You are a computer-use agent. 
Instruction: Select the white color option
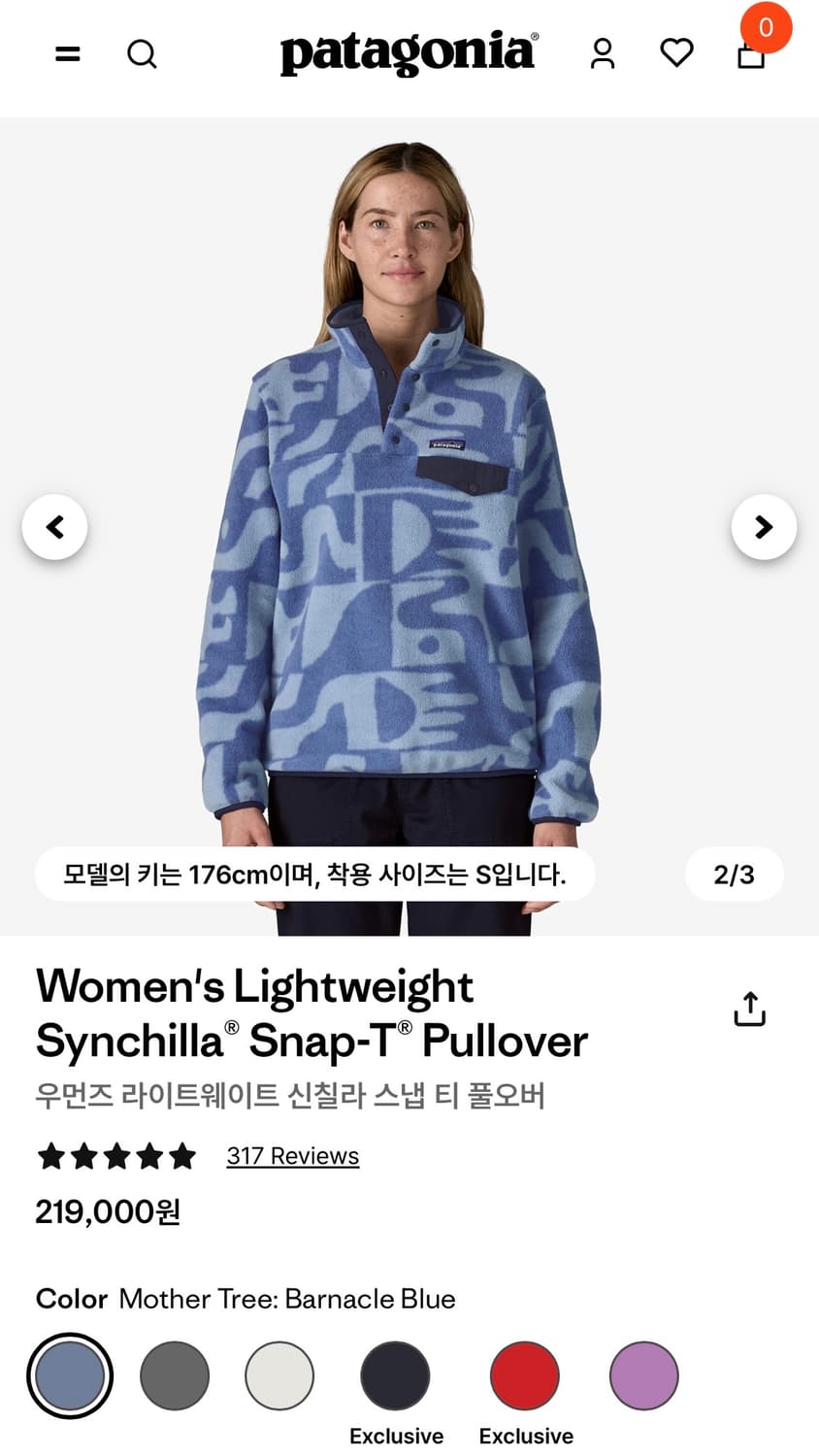tap(278, 1374)
